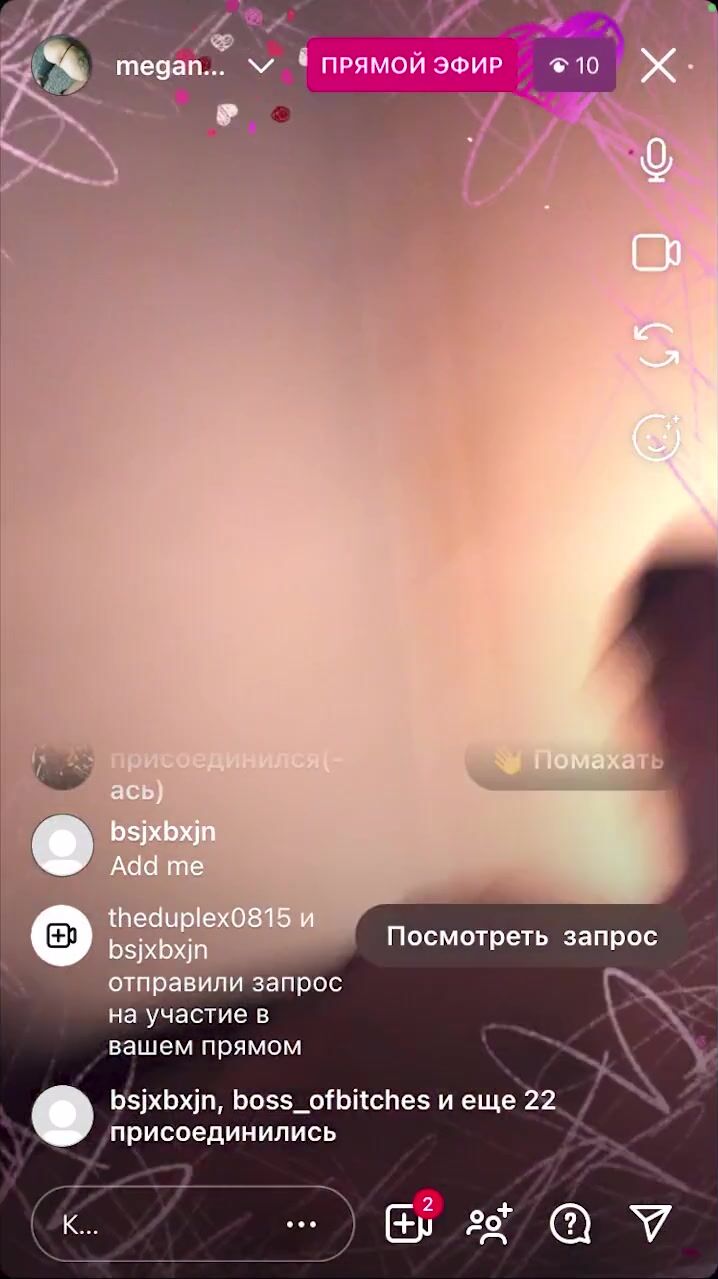Open live video requests with badge 2
The image size is (718, 1279).
tap(409, 1223)
